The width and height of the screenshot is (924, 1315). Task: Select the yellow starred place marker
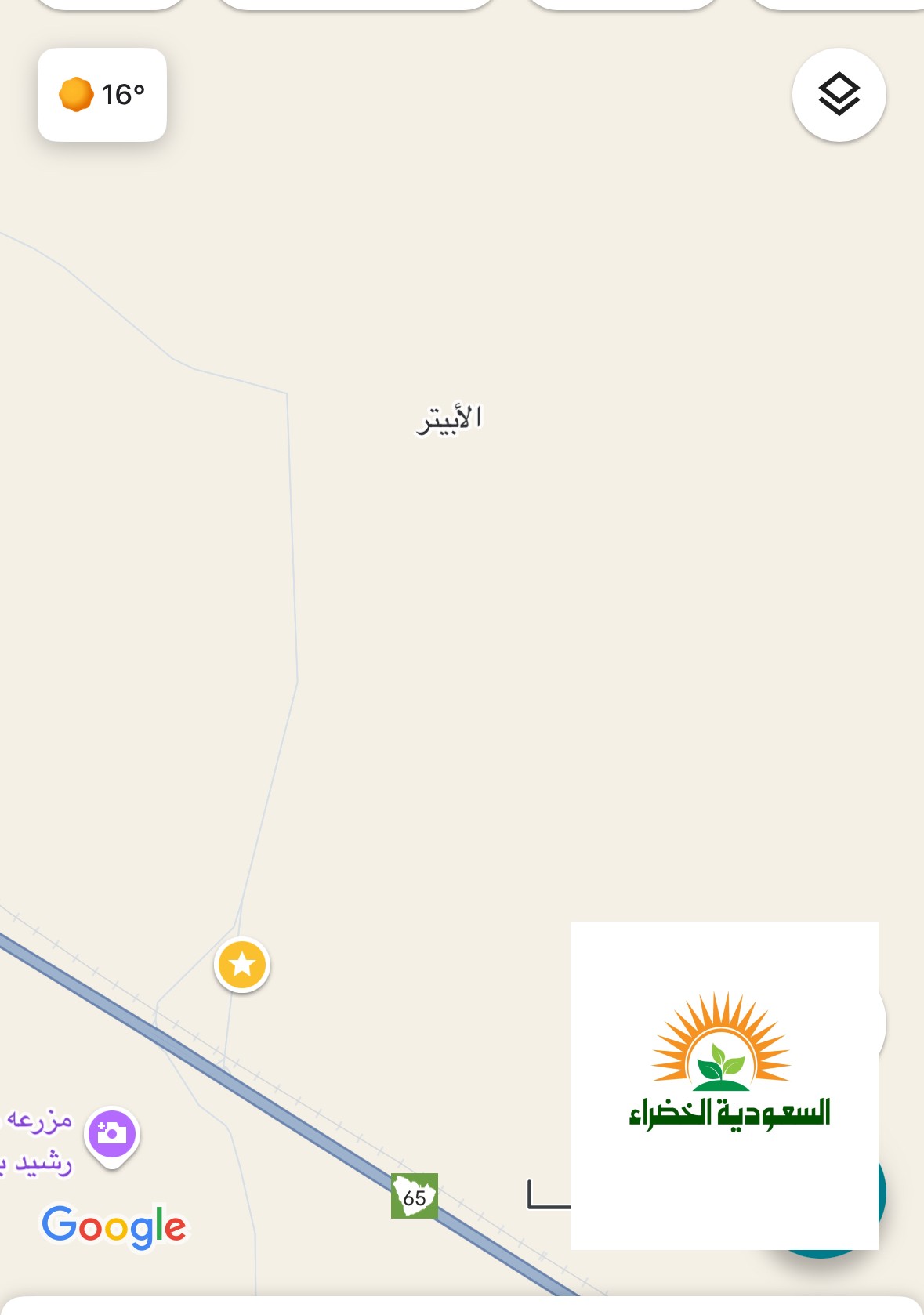click(242, 964)
